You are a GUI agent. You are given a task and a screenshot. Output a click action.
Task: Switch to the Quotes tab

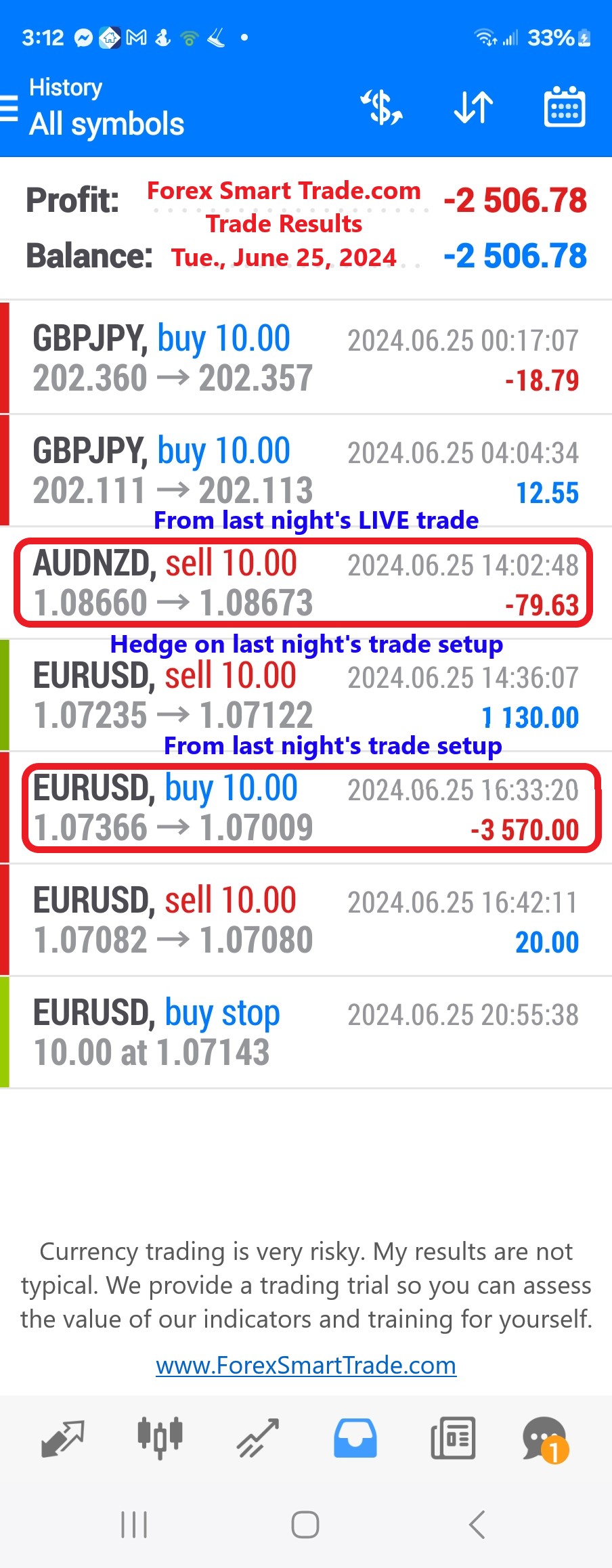[62, 1438]
